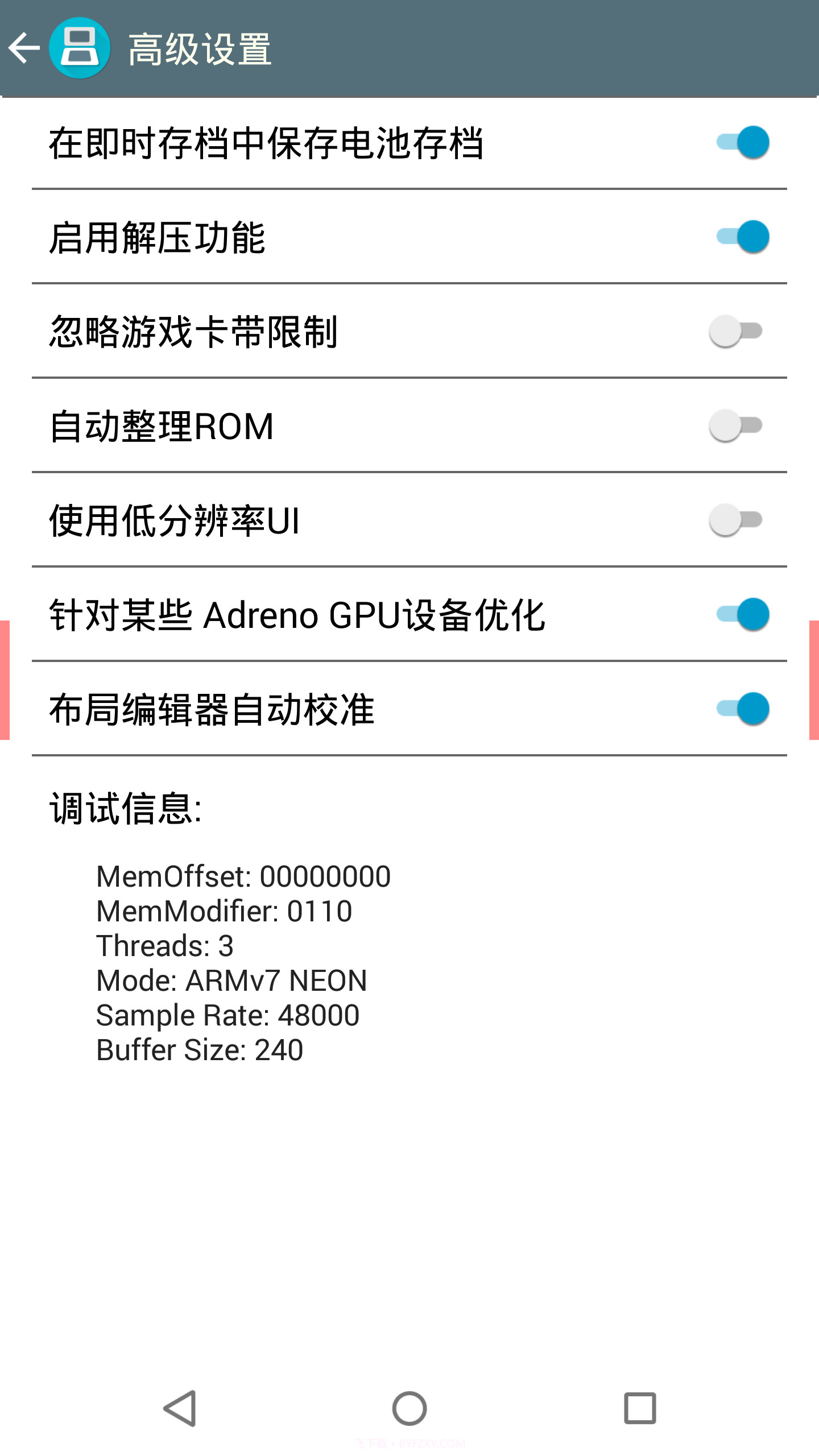Disable 针对某些 Adreno GPU设备优化
This screenshot has height=1456, width=819.
[x=742, y=614]
